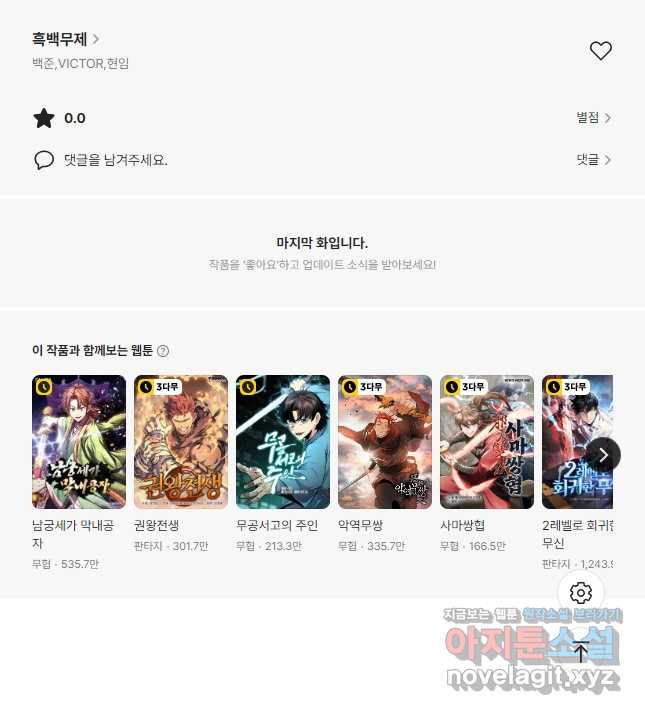The height and width of the screenshot is (715, 645).
Task: Open the 권왕전생 webtoon card
Action: click(x=181, y=442)
